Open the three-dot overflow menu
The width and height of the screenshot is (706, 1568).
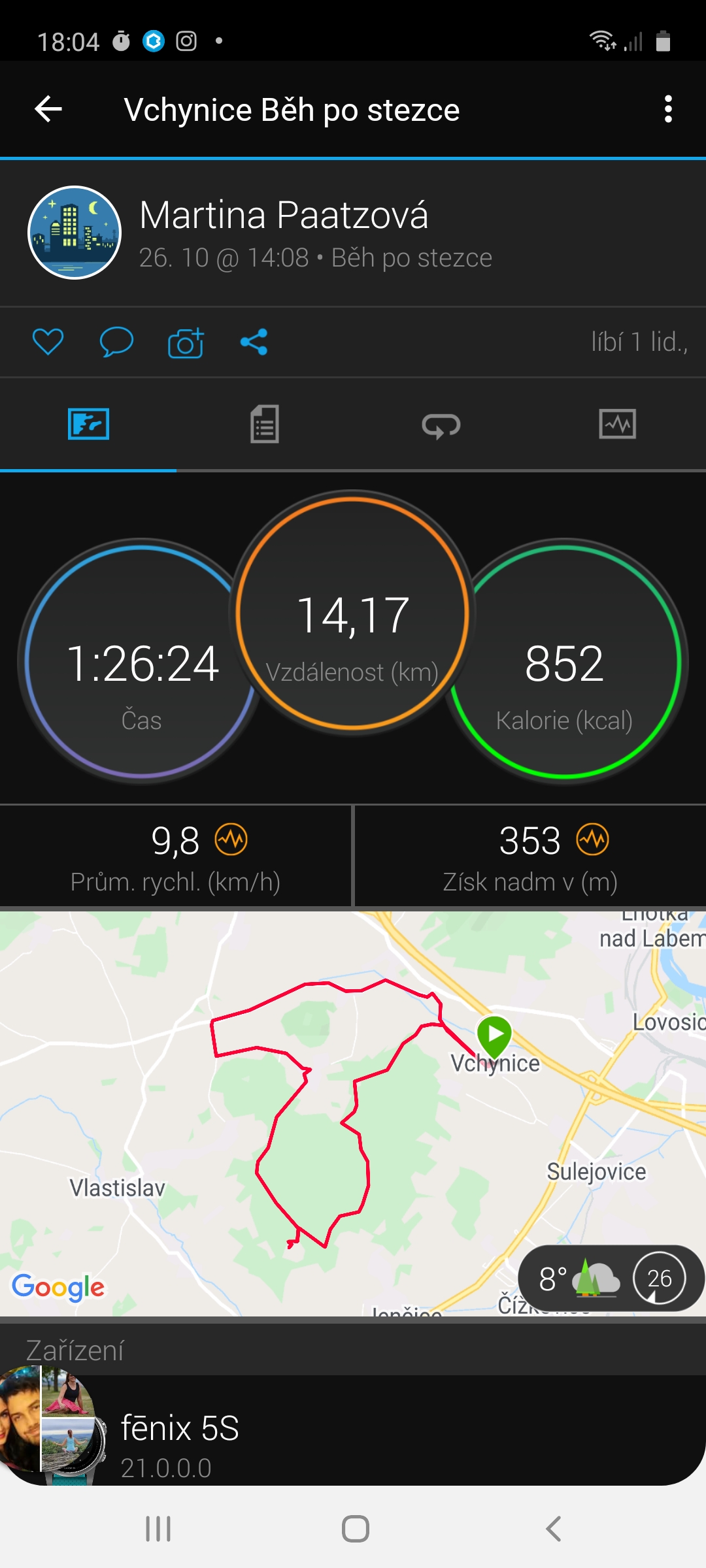(667, 109)
